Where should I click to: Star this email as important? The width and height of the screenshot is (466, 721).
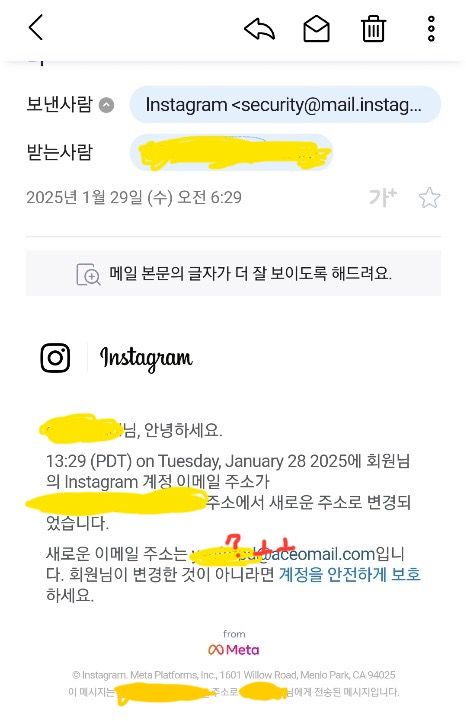pos(429,198)
